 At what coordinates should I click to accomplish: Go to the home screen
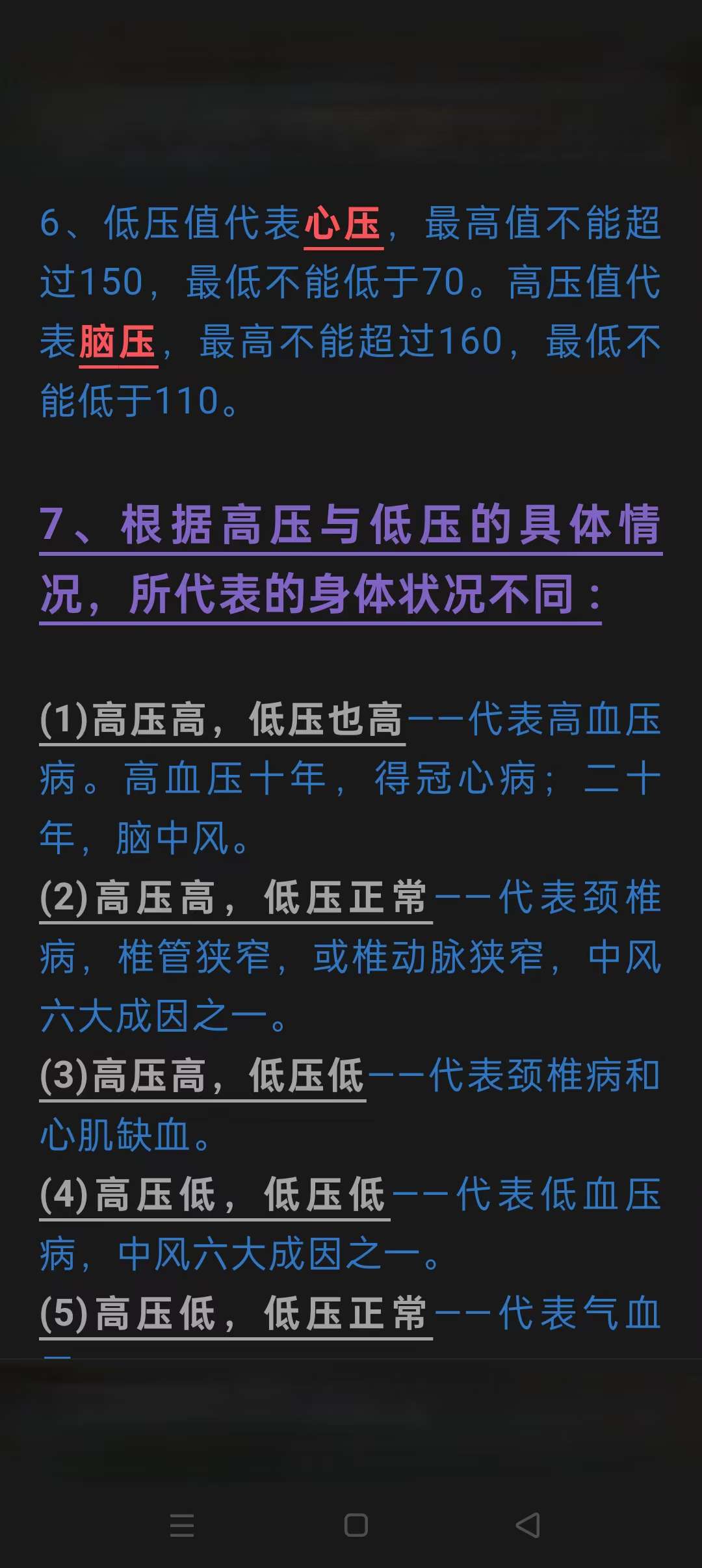(x=356, y=1525)
